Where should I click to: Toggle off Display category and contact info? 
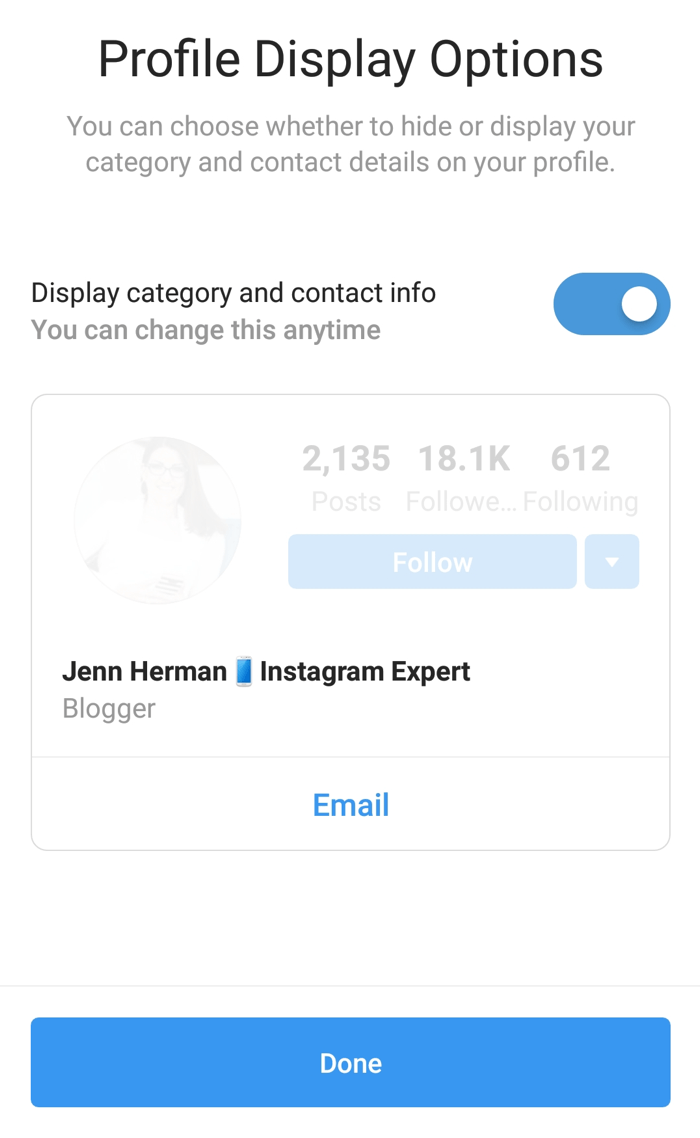pyautogui.click(x=611, y=304)
